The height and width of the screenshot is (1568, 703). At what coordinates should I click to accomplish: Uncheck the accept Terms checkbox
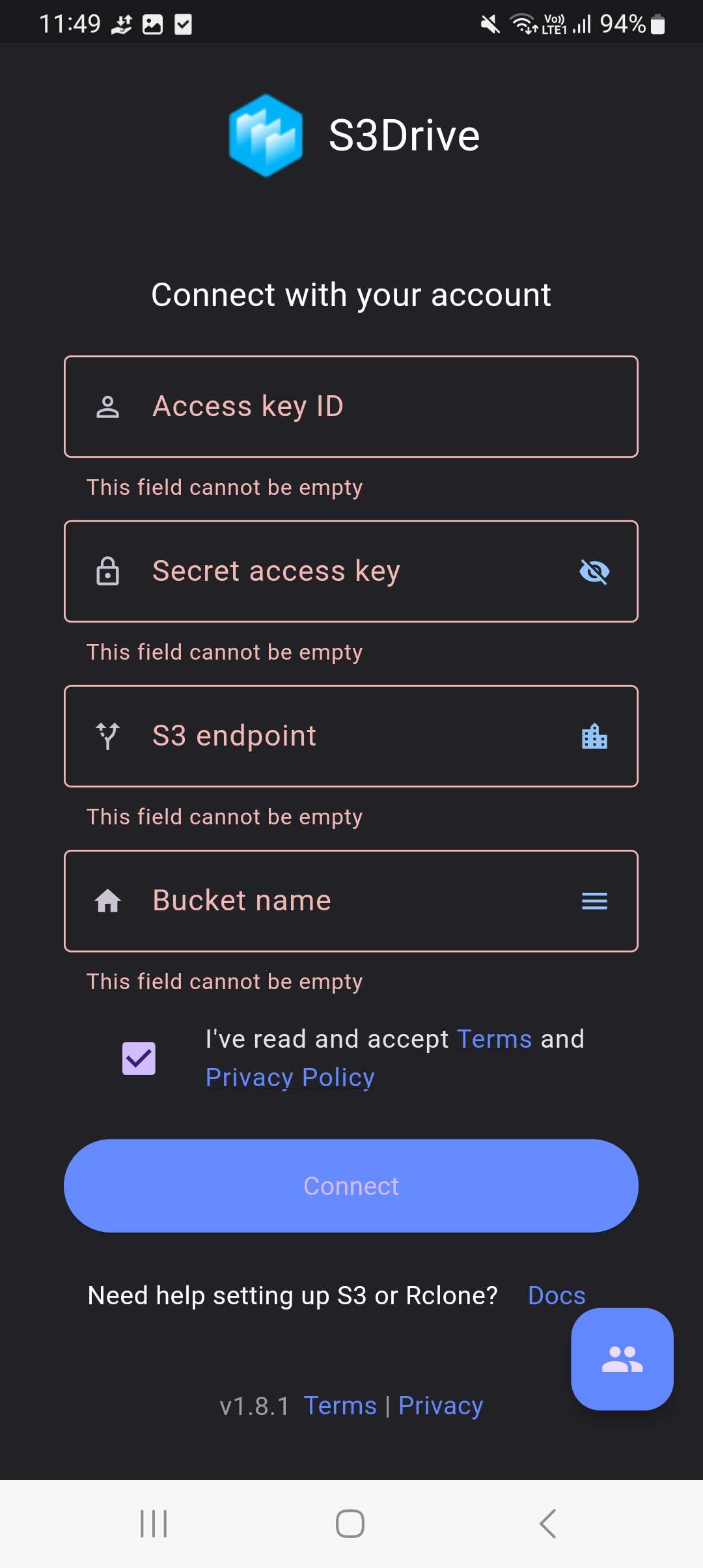(139, 1058)
